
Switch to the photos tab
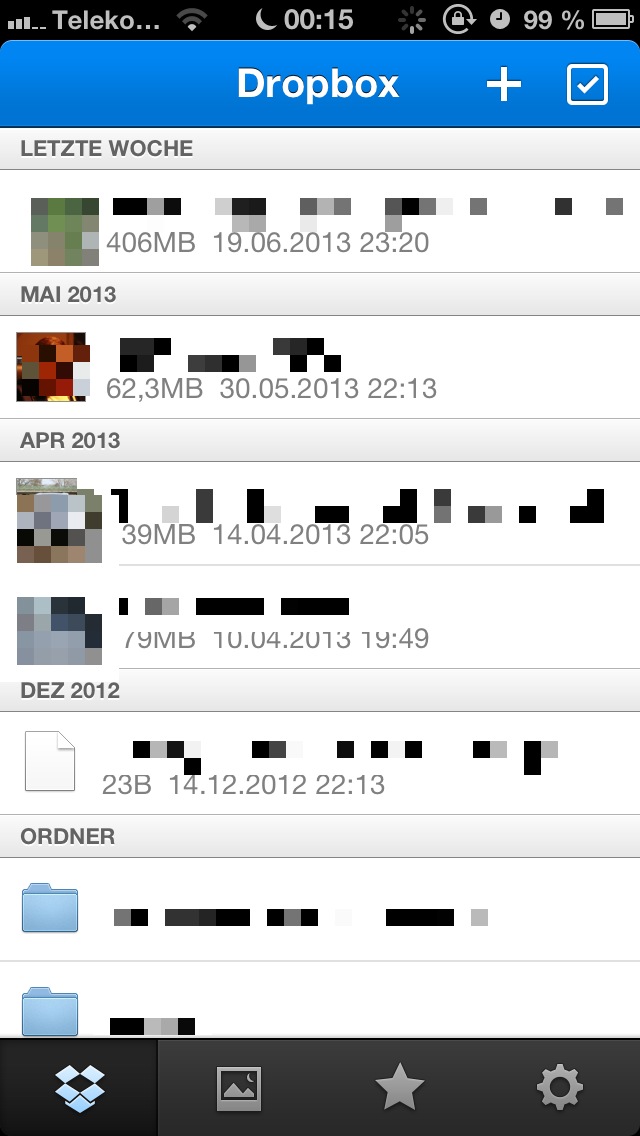pos(239,1087)
